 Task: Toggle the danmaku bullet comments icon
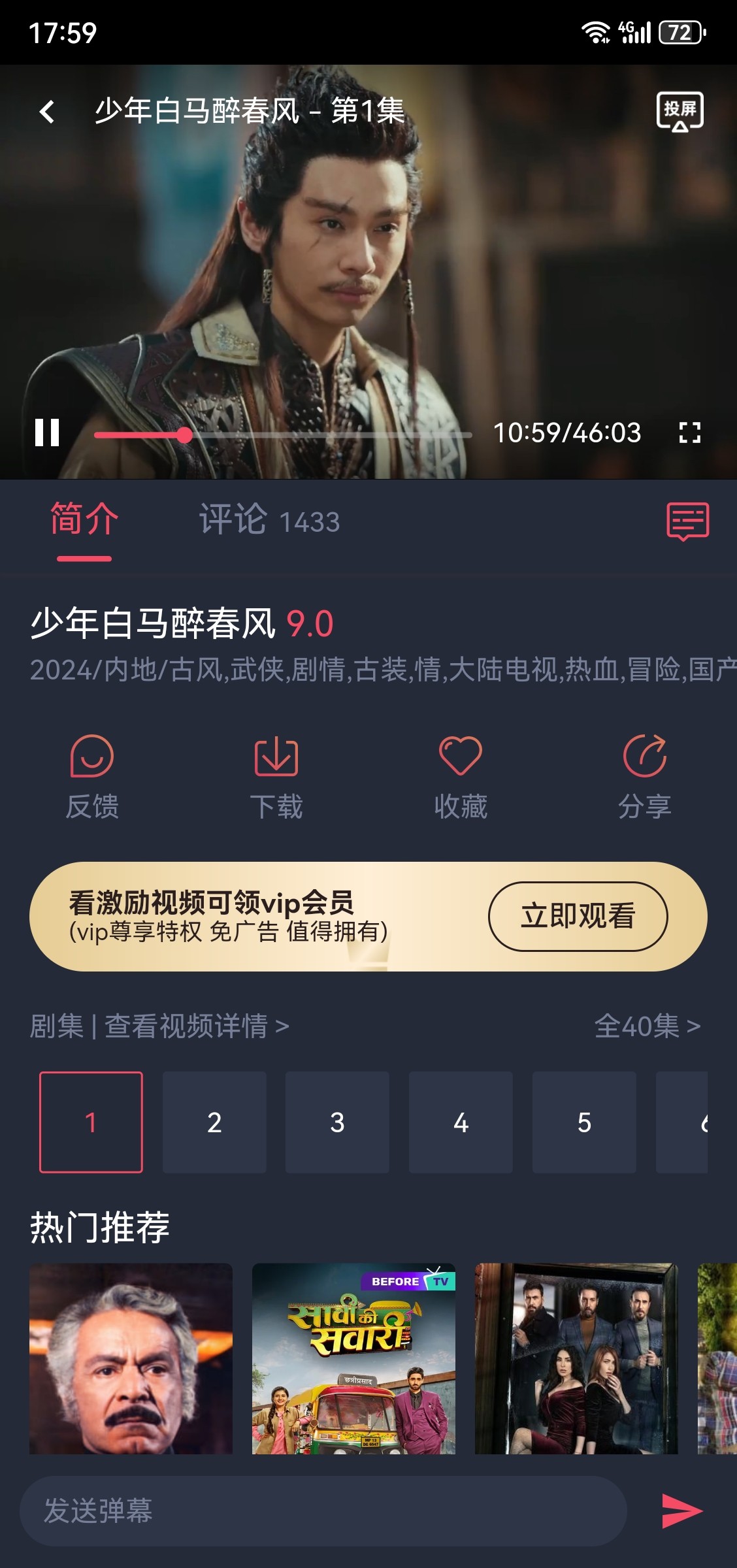pos(687,521)
